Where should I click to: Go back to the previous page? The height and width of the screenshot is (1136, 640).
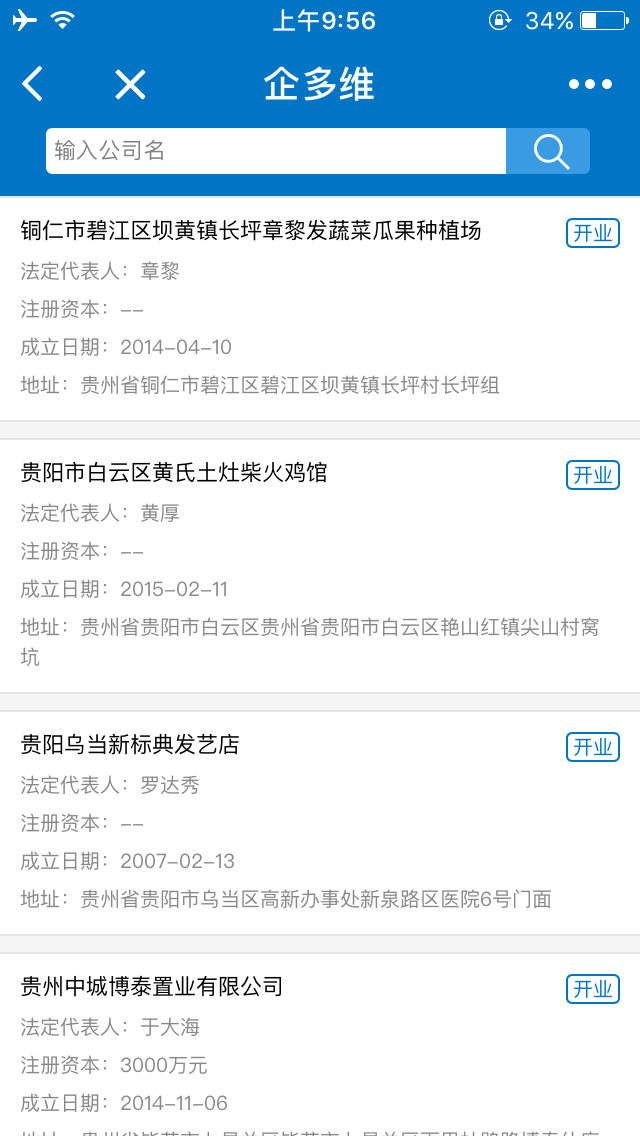(x=33, y=84)
